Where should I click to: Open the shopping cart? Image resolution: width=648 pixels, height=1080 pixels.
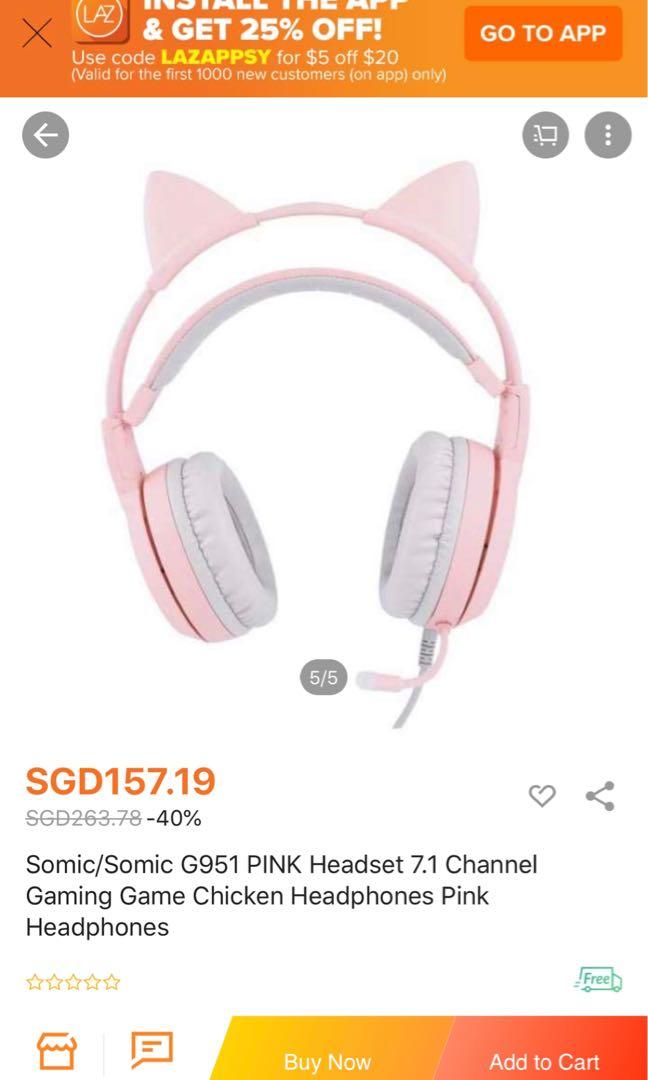pos(545,135)
